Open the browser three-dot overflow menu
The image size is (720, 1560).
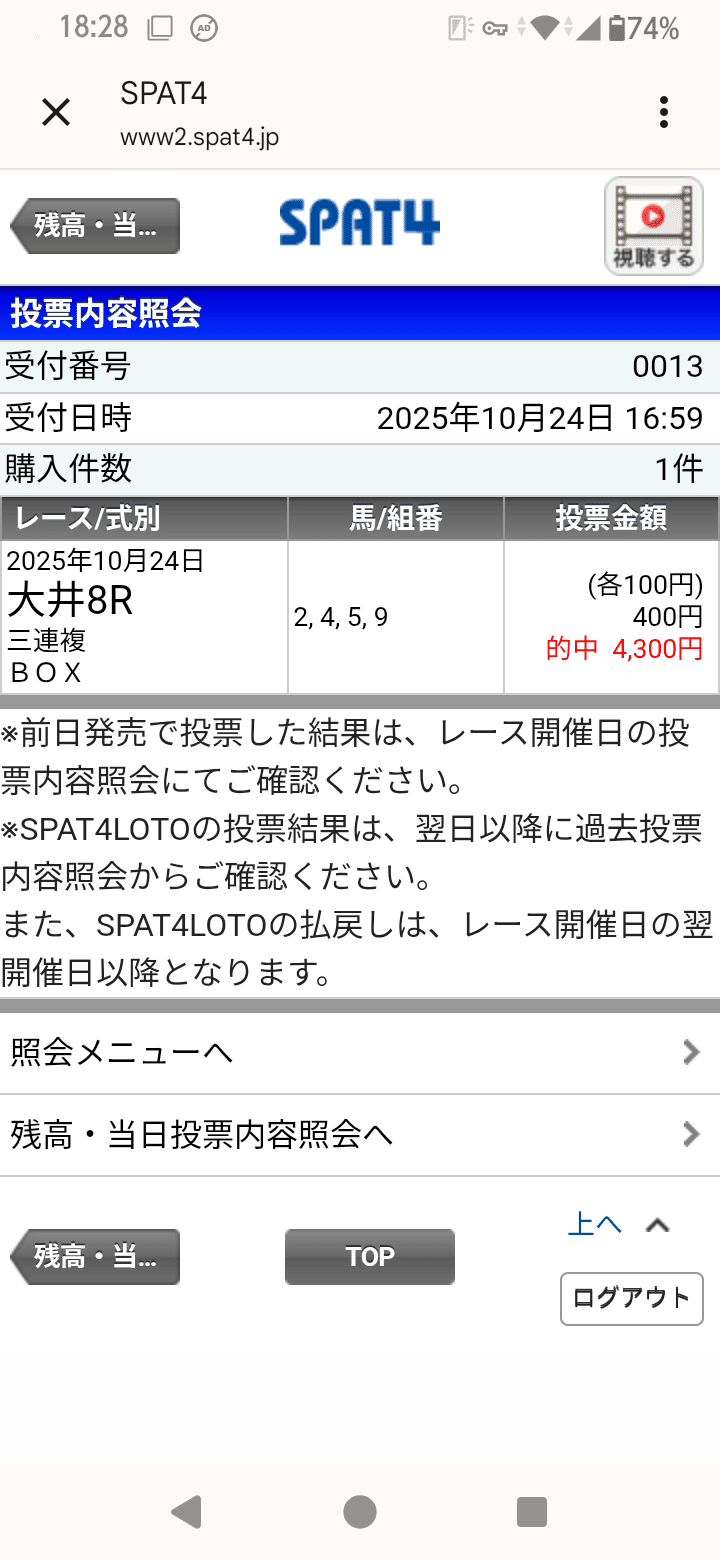point(663,112)
